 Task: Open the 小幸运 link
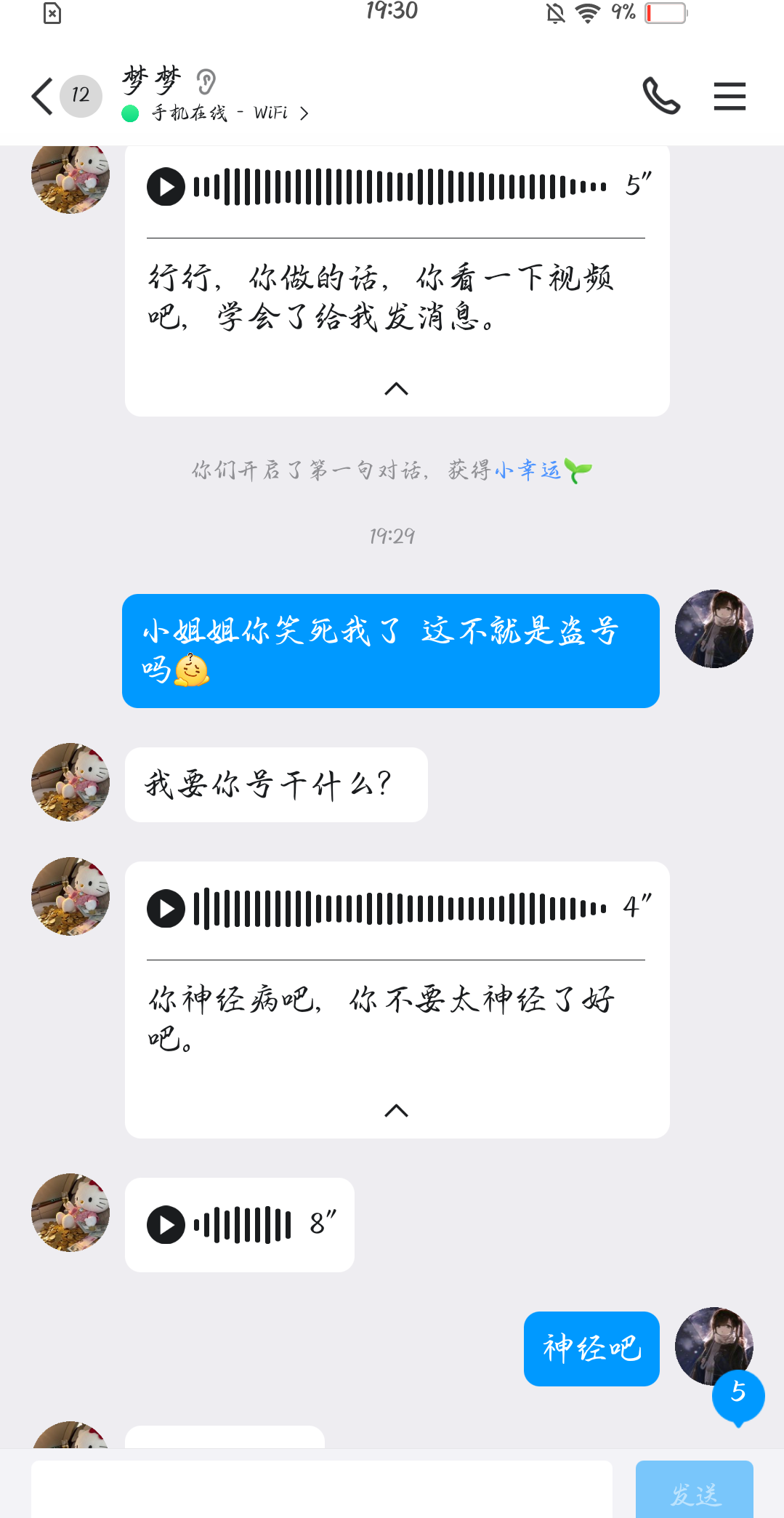528,470
